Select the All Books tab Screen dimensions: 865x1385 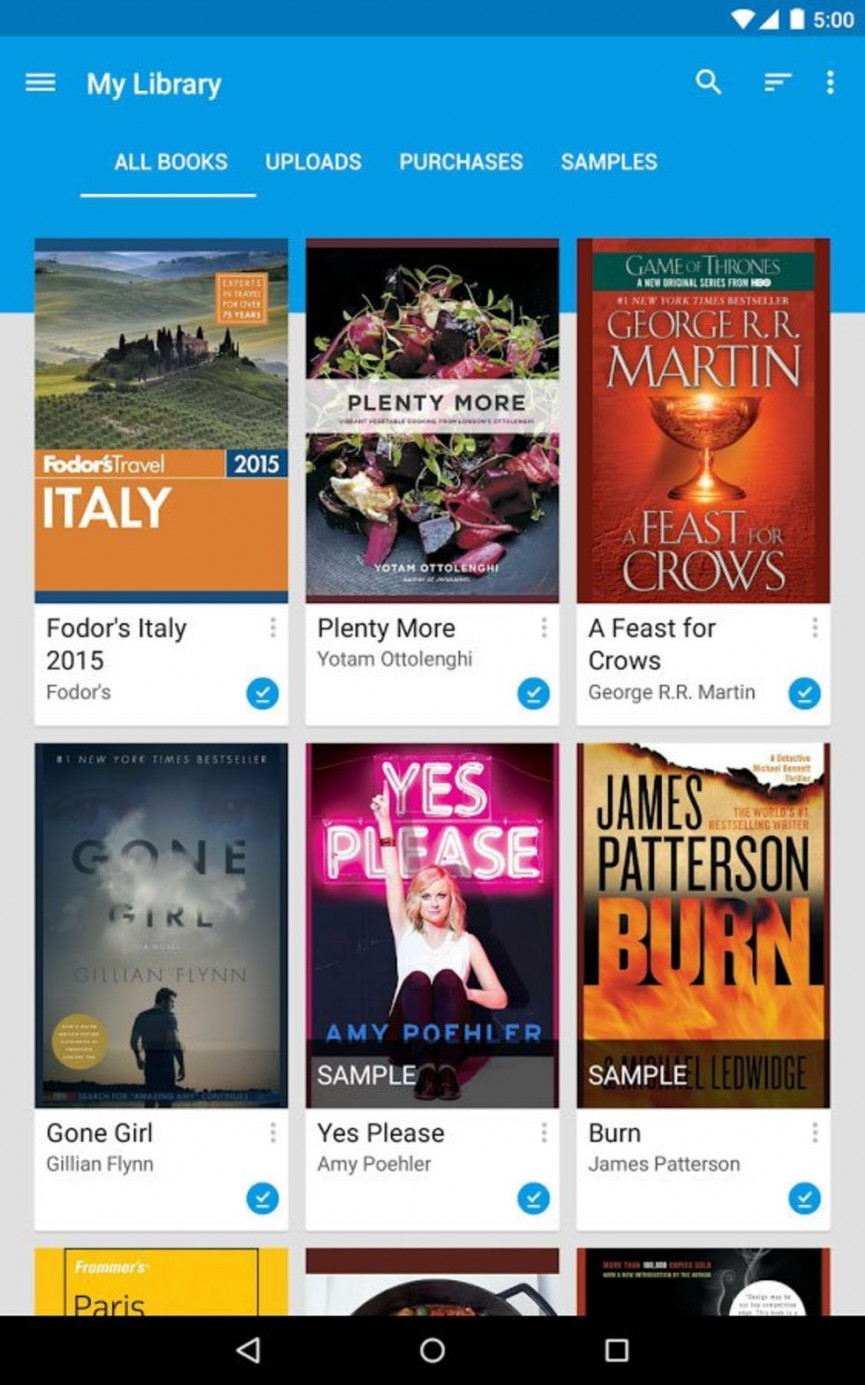point(170,162)
